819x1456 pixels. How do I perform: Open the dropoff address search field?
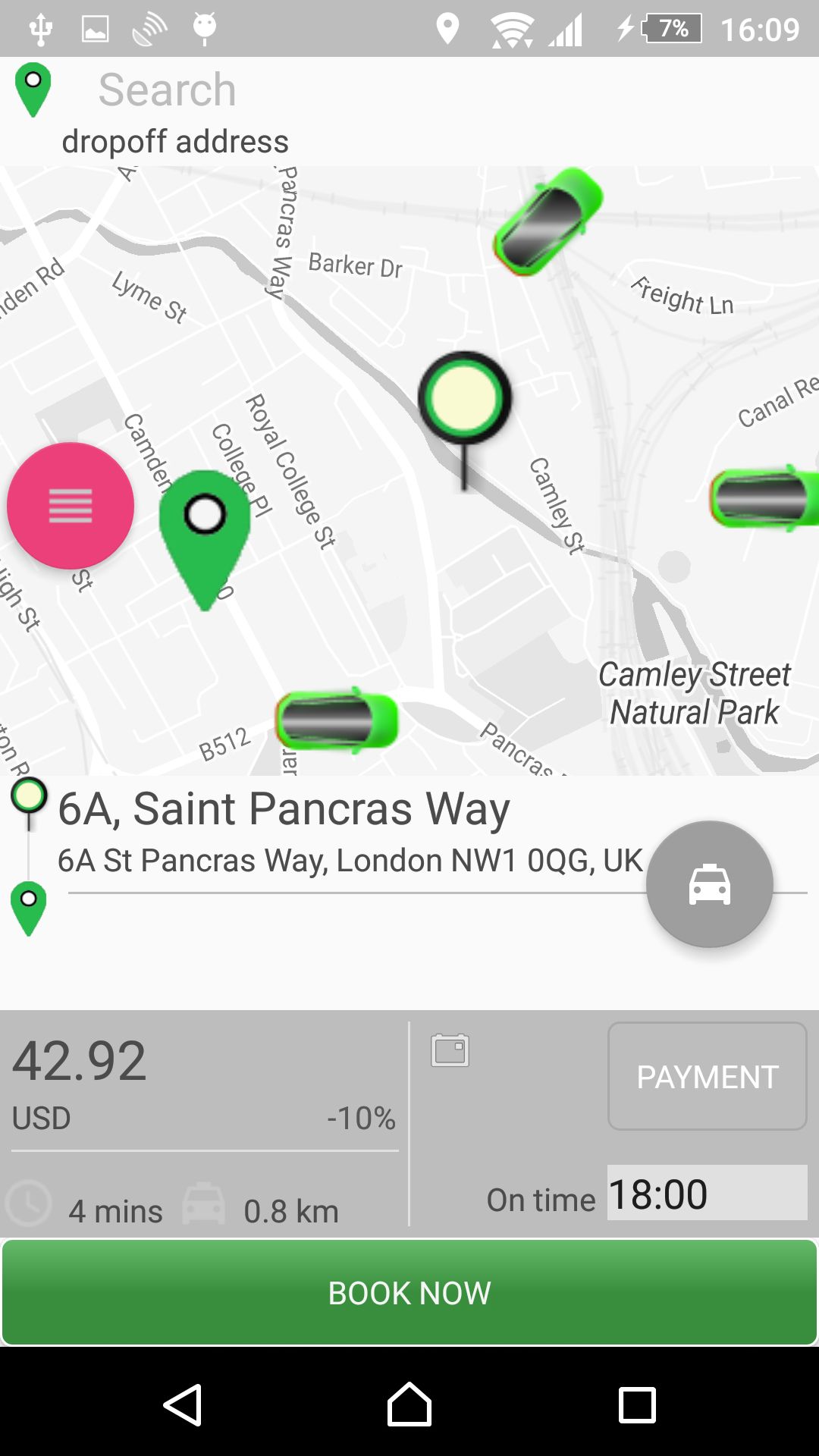point(409,111)
